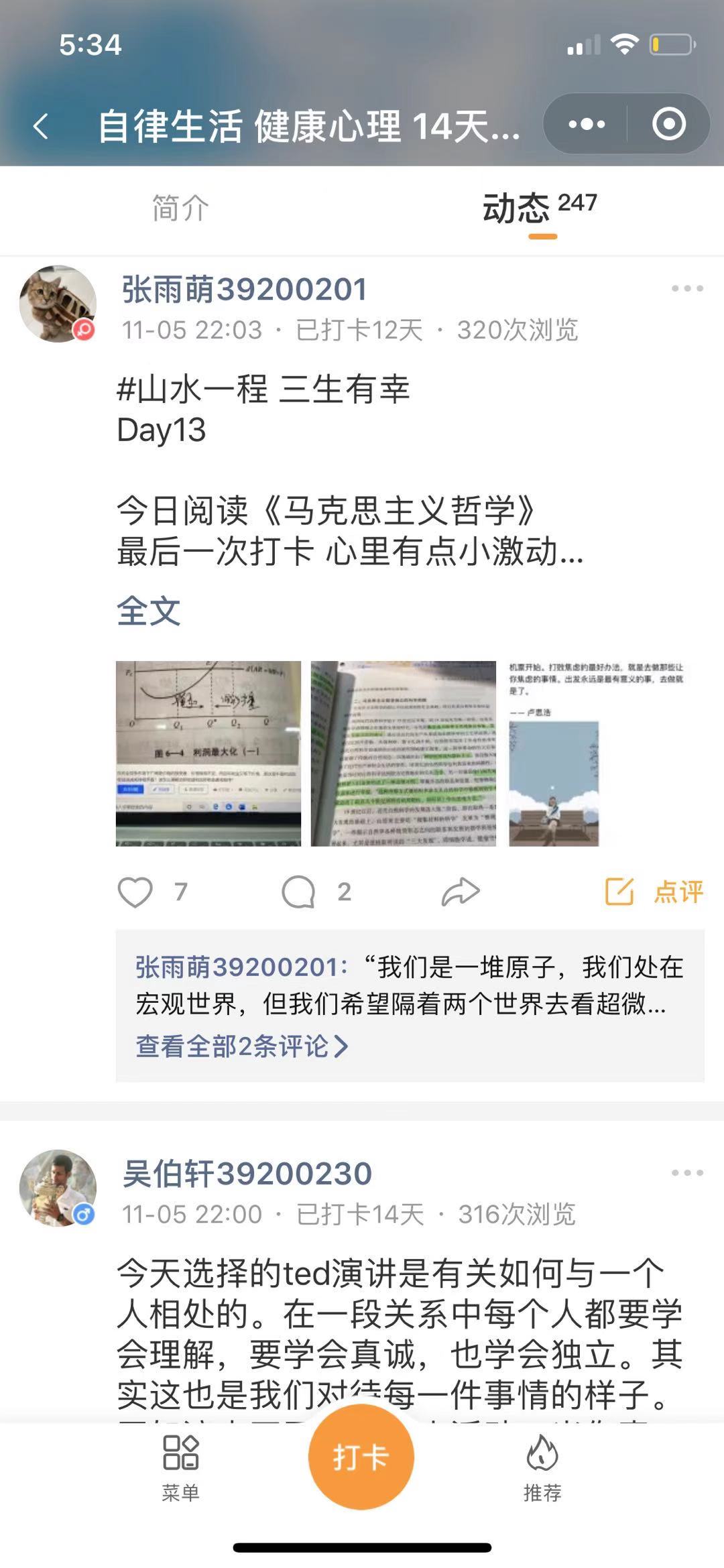Viewport: 724px width, 1568px height.
Task: Tap 点评 to review the post
Action: (654, 892)
